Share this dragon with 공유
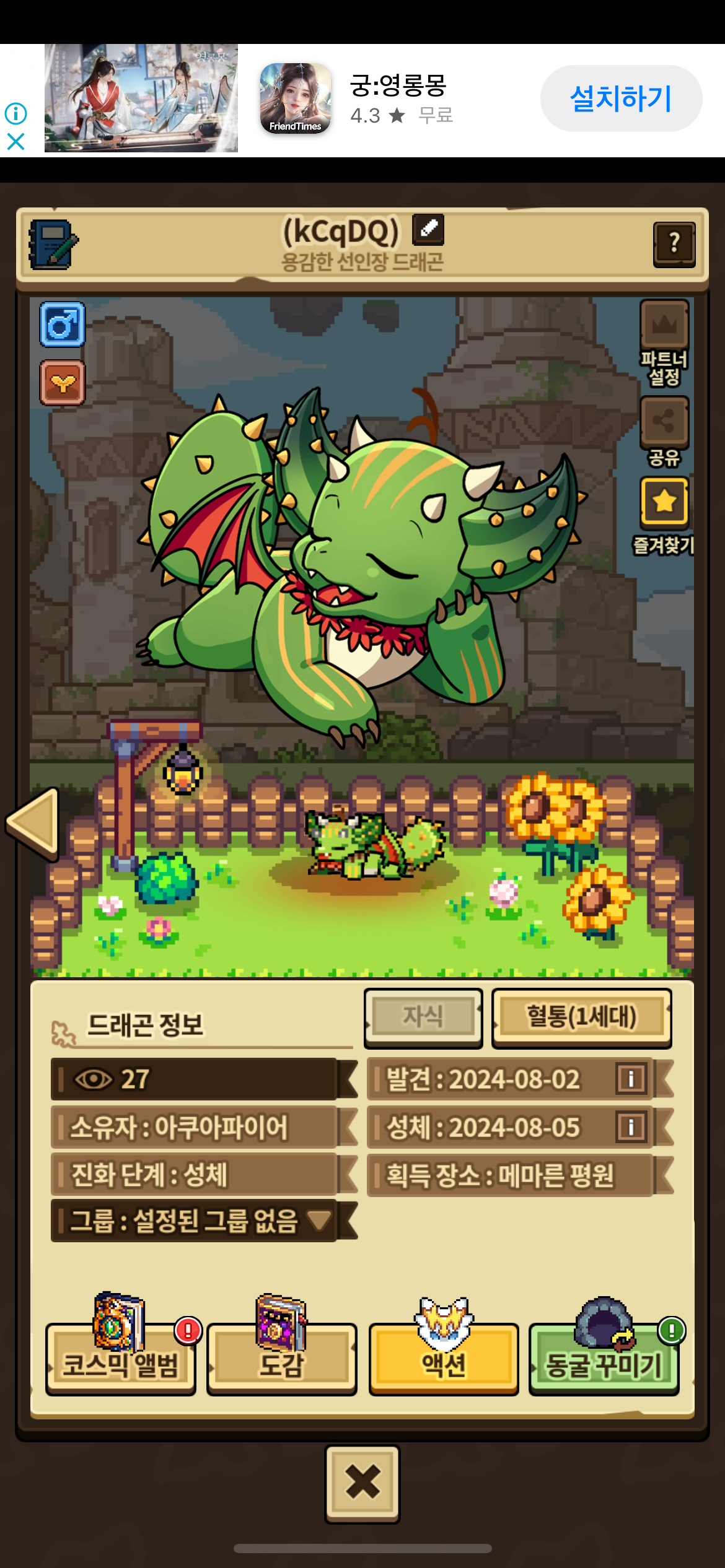 tap(664, 422)
